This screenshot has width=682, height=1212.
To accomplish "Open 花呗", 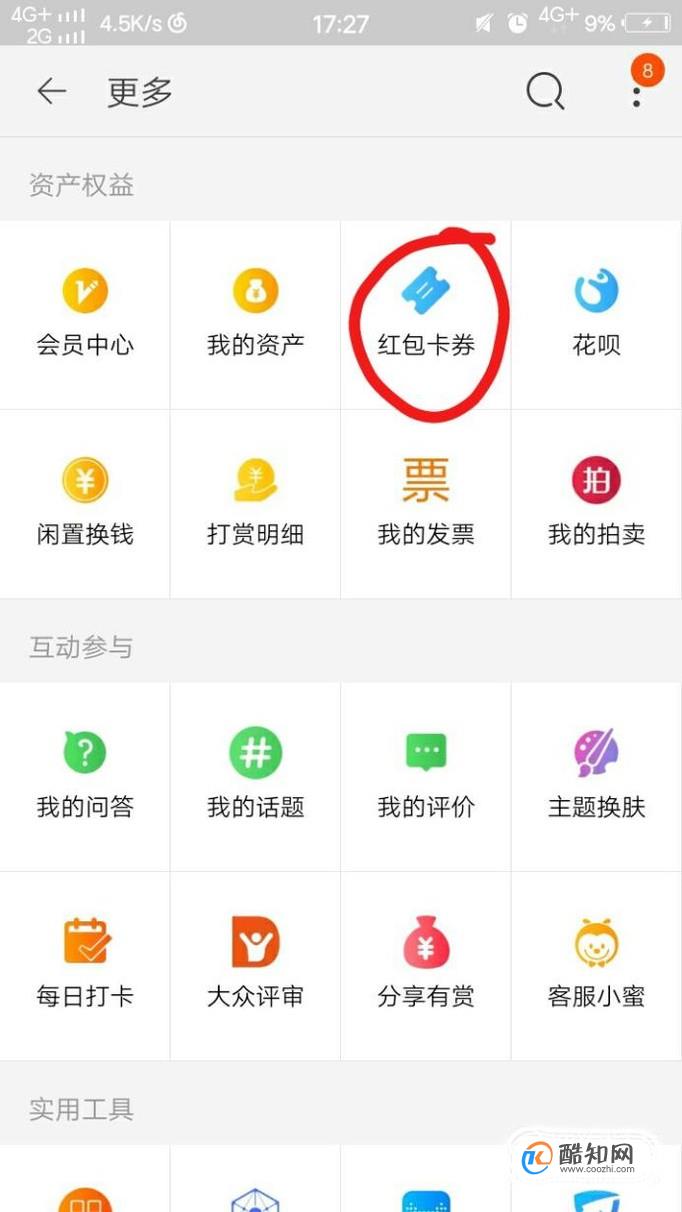I will pyautogui.click(x=596, y=315).
